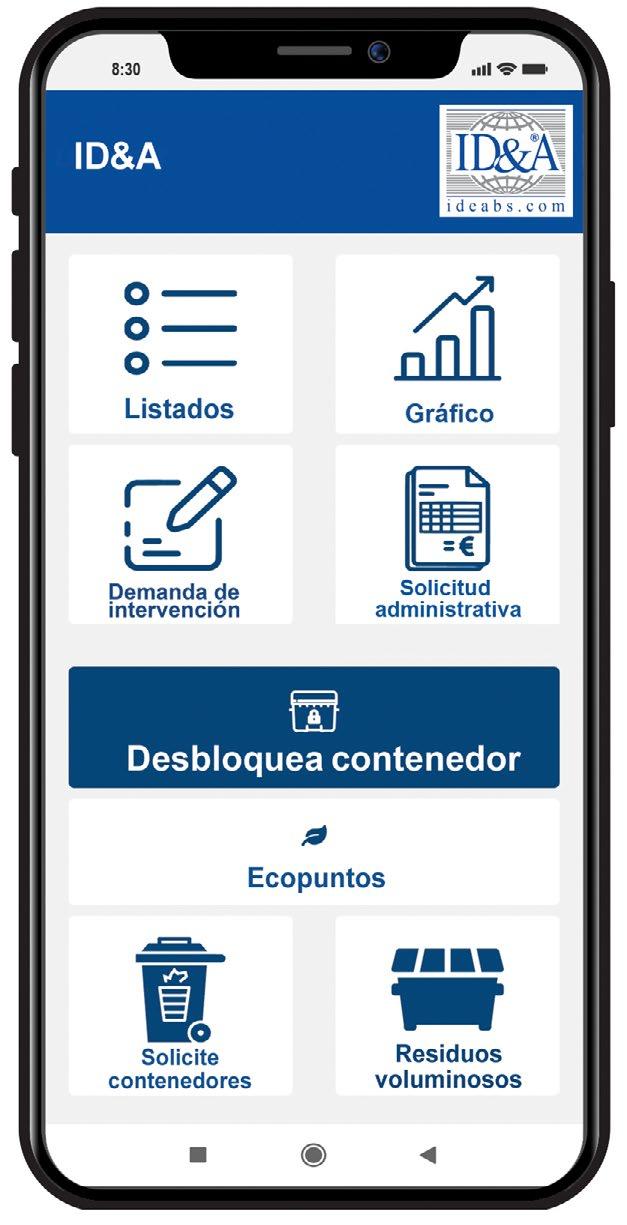This screenshot has width=627, height=1225.
Task: Open the Listados tile
Action: coord(180,343)
